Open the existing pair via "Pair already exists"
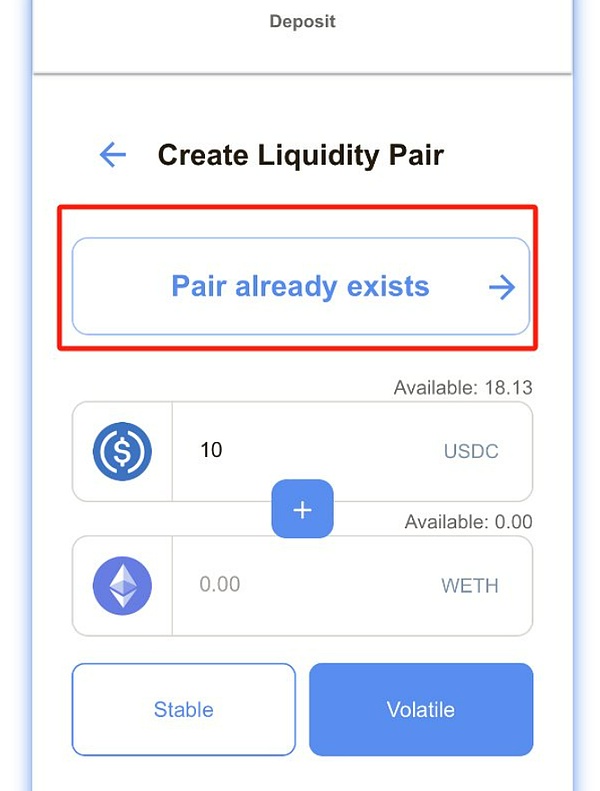The height and width of the screenshot is (791, 600). (x=300, y=287)
